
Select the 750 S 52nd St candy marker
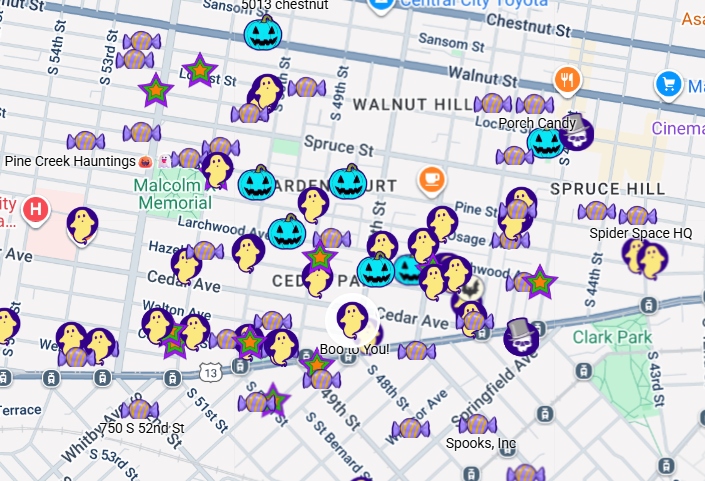140,409
